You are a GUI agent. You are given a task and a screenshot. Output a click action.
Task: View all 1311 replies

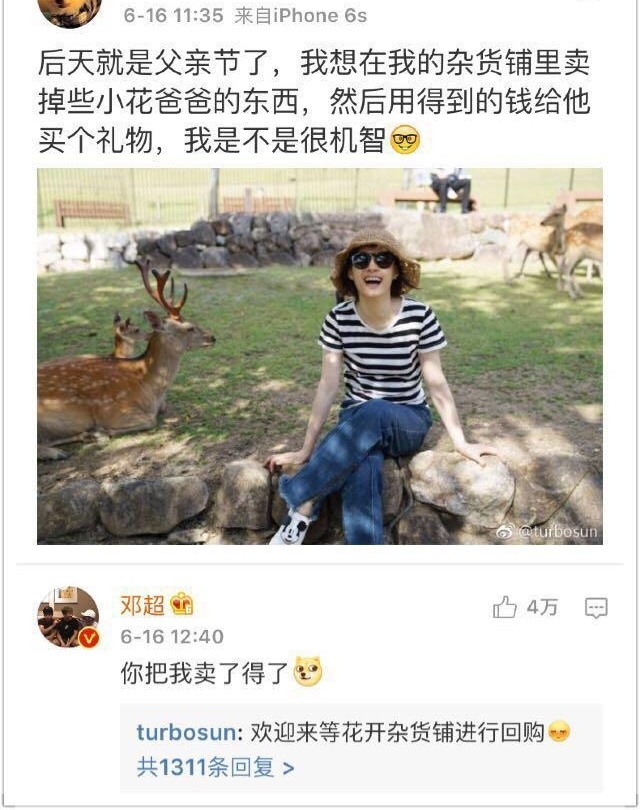[215, 767]
